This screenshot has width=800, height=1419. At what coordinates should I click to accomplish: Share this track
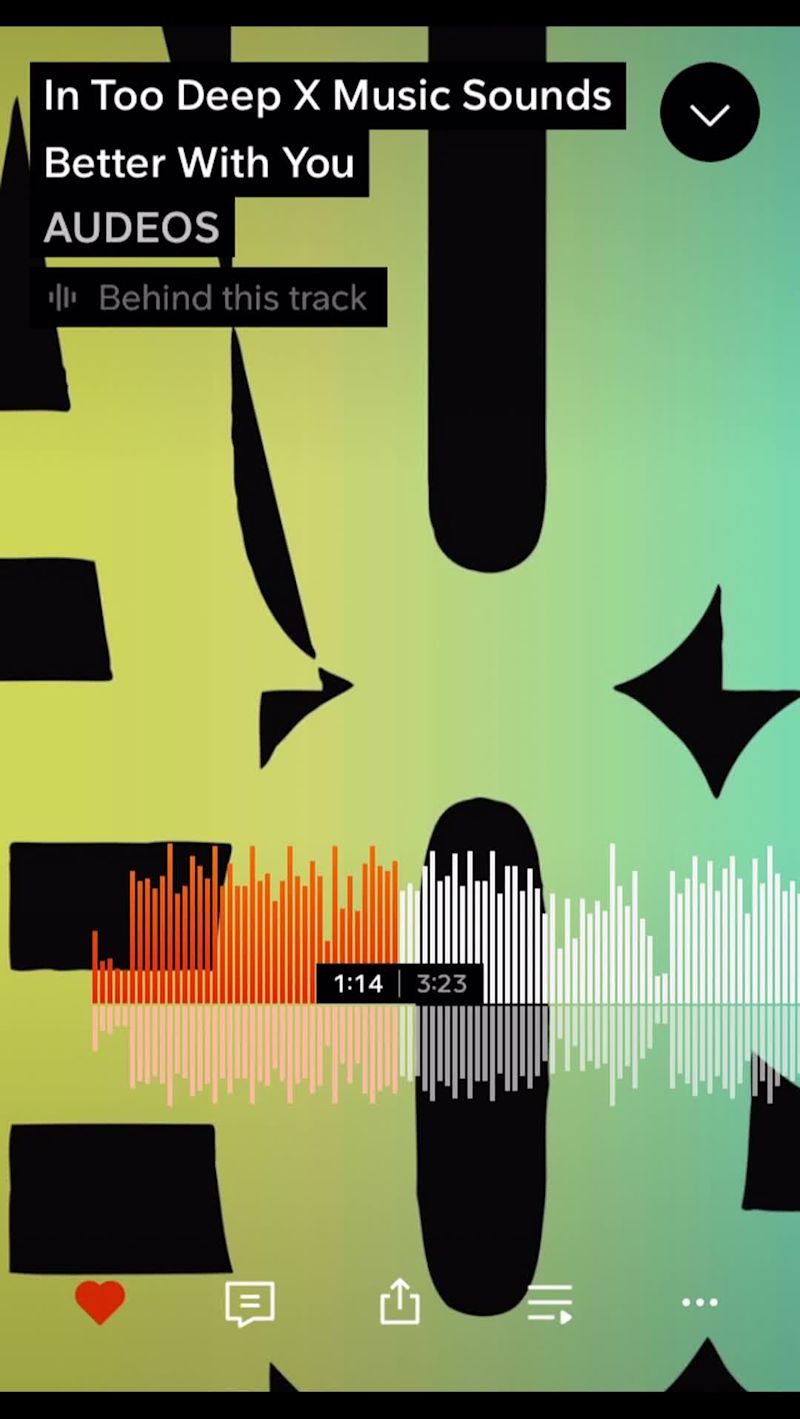(x=399, y=1302)
